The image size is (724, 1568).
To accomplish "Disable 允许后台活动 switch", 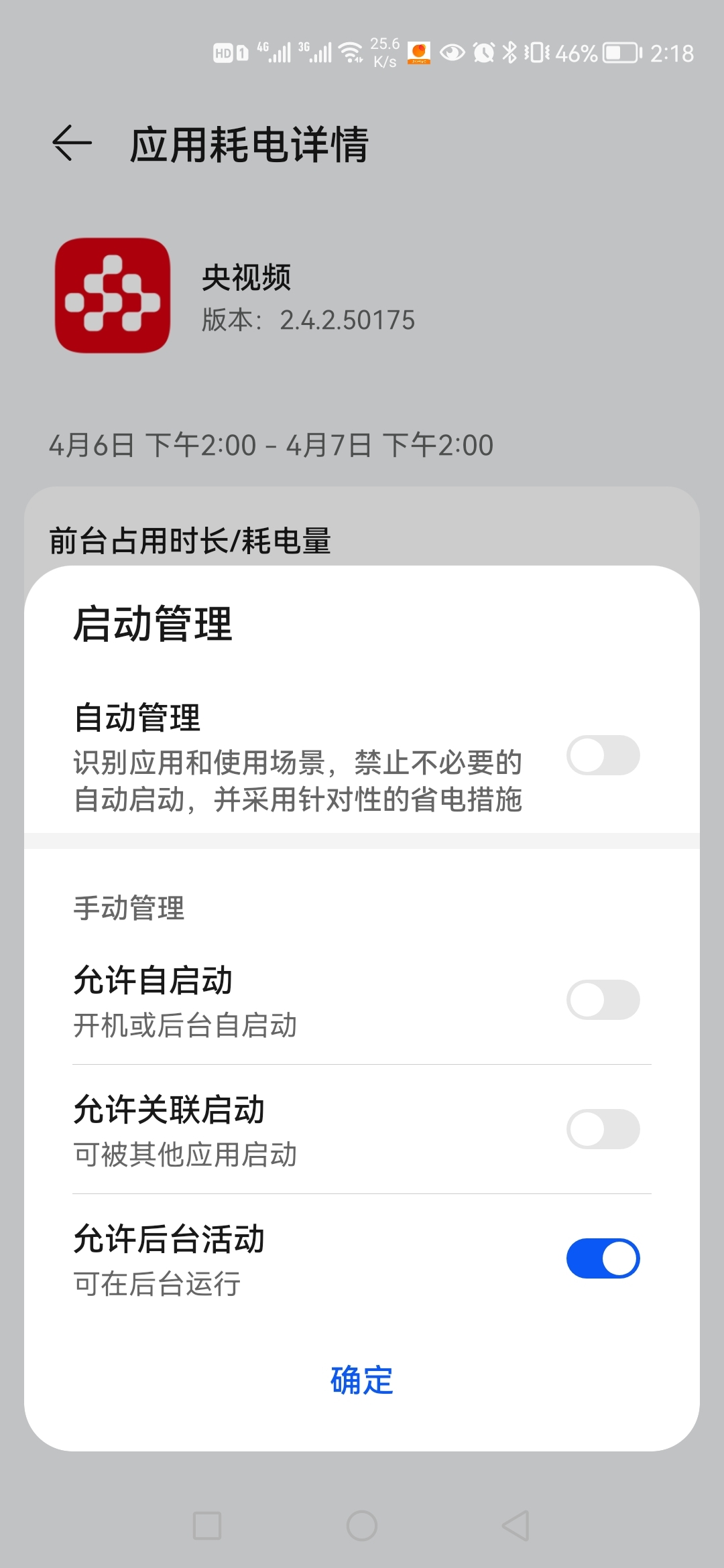I will (x=603, y=1258).
